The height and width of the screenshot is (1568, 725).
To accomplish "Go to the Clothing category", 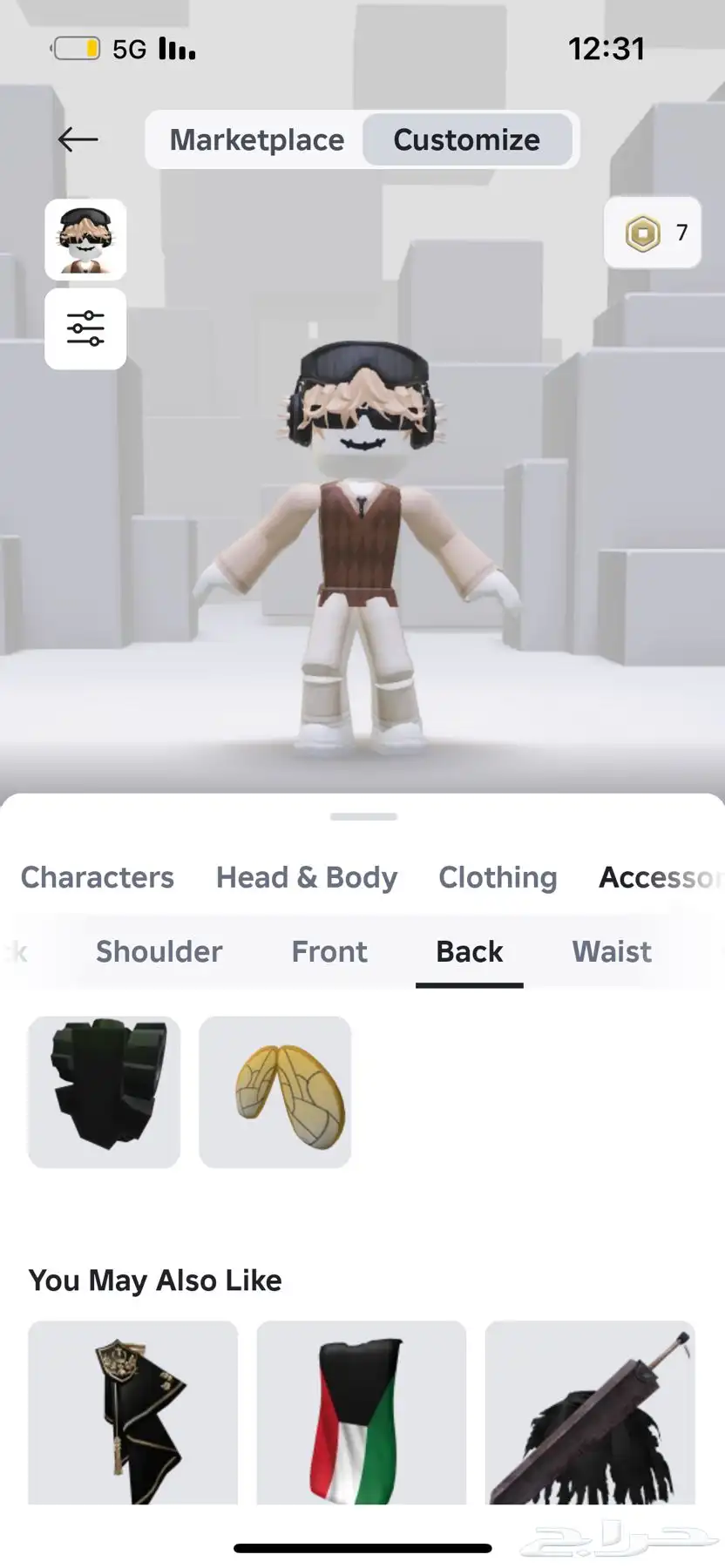I will (498, 877).
